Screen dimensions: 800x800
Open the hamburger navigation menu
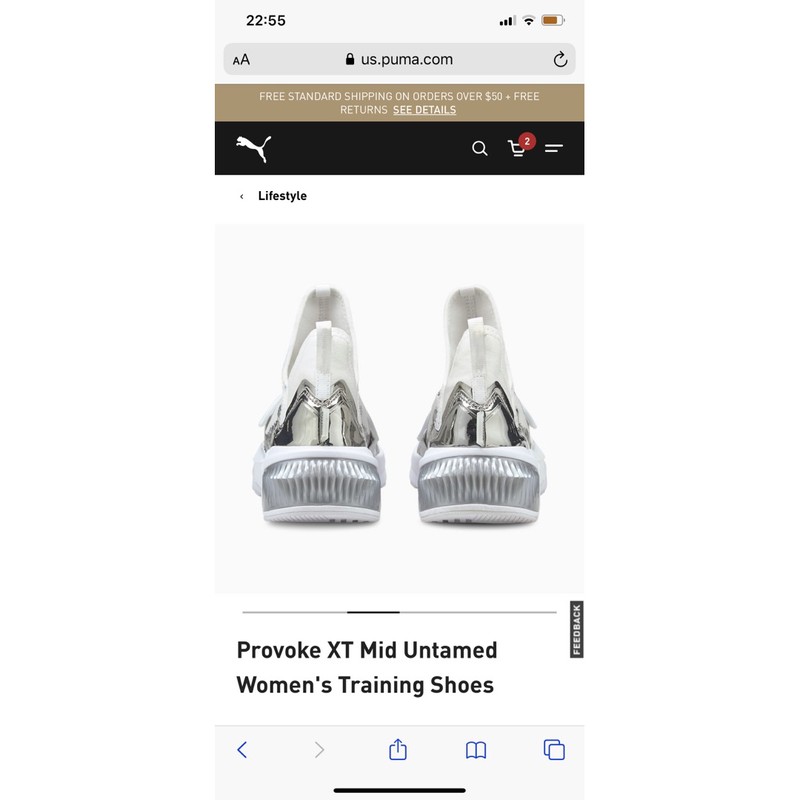(x=554, y=148)
